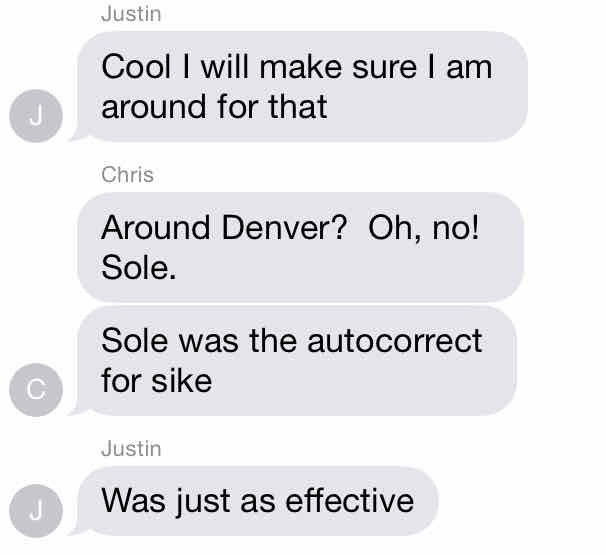
Task: Open Chris's contact avatar beside the sike message
Action: 36,392
